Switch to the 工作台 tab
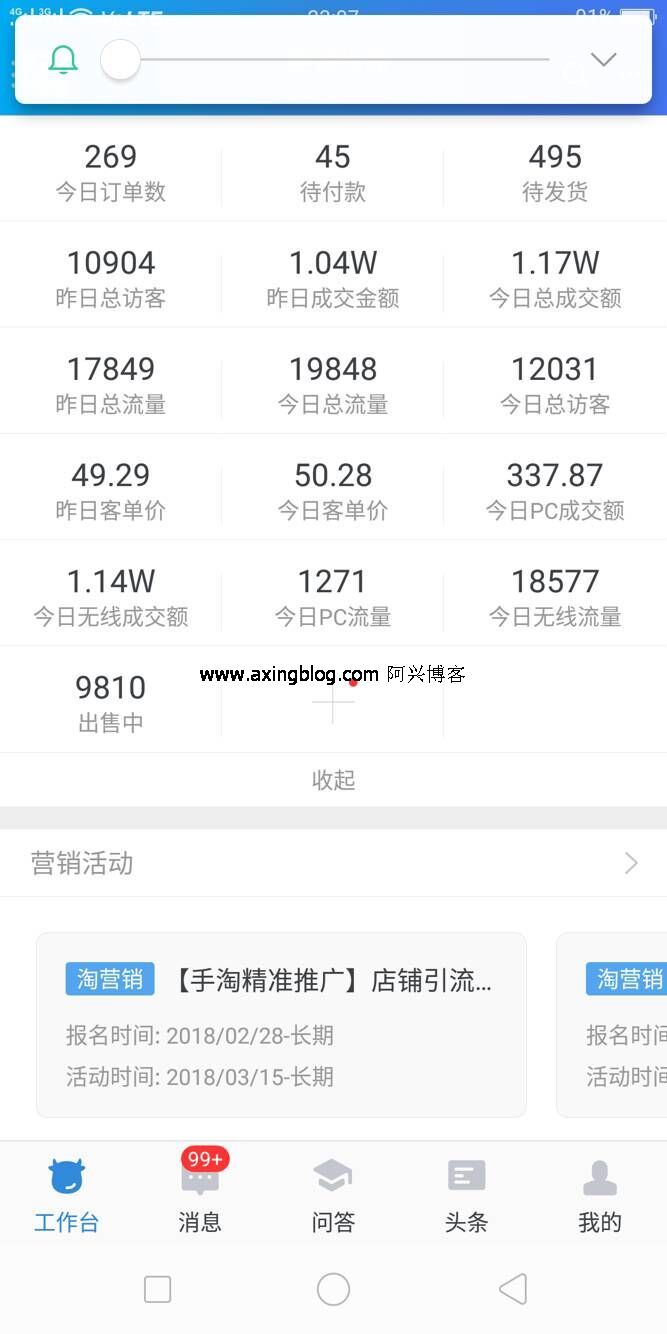667x1334 pixels. [x=67, y=1193]
